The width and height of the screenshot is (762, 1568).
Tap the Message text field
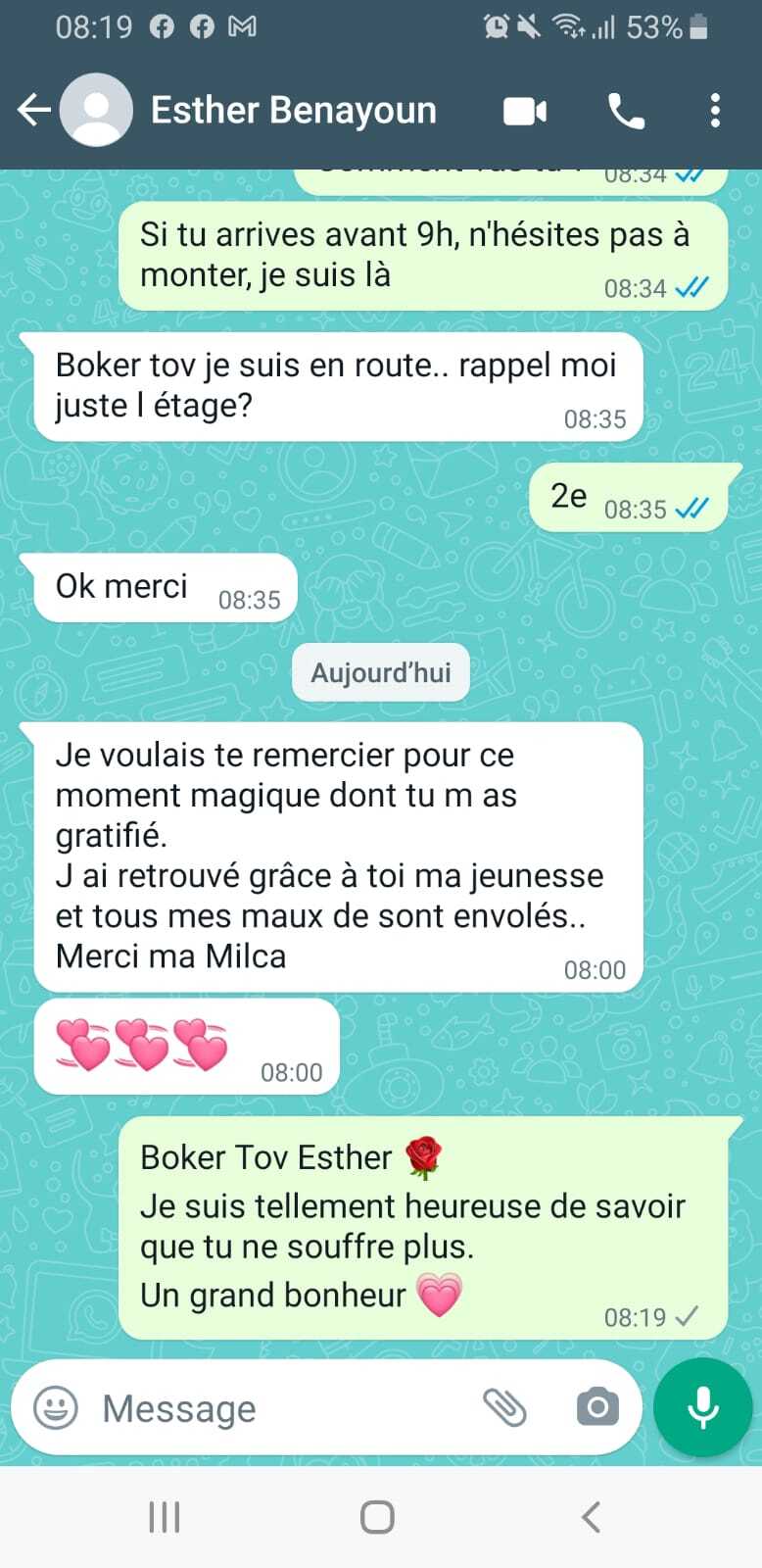click(274, 1408)
